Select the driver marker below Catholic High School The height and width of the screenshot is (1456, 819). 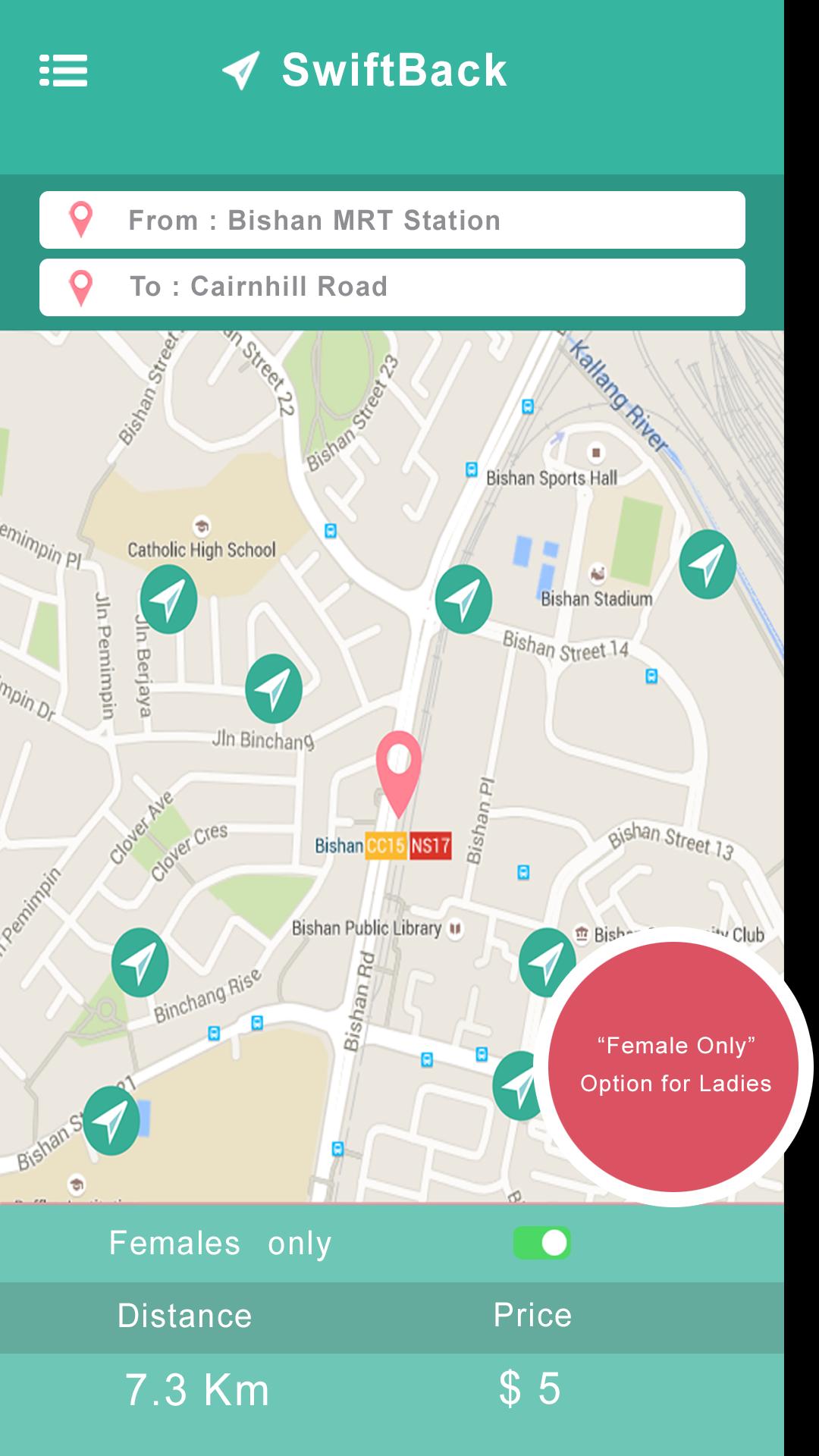tap(168, 599)
